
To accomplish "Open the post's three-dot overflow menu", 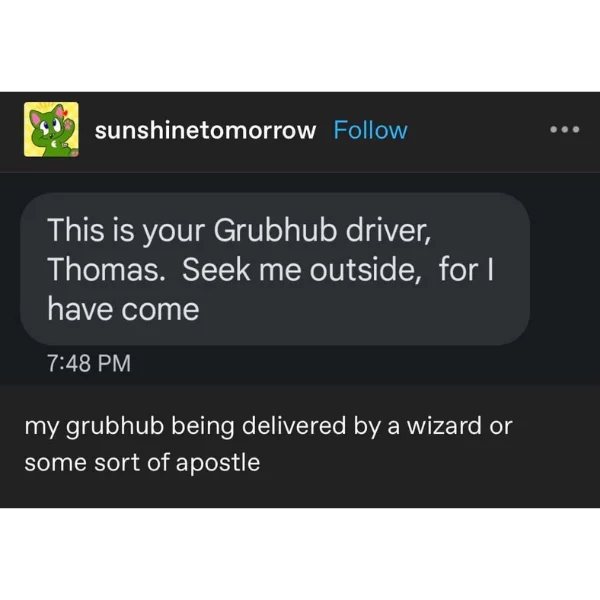I will 565,130.
